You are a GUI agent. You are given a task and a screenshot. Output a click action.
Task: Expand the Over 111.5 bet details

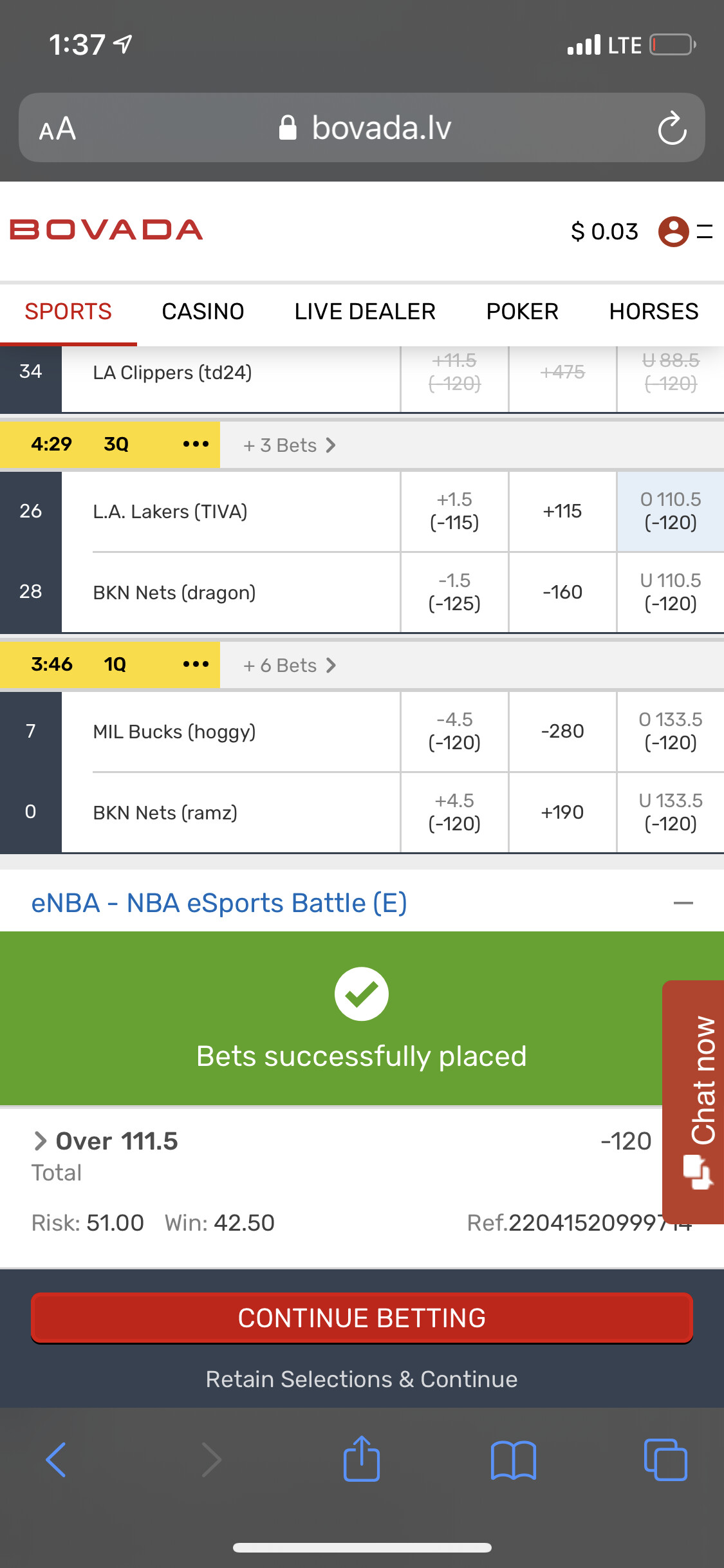(x=41, y=1141)
